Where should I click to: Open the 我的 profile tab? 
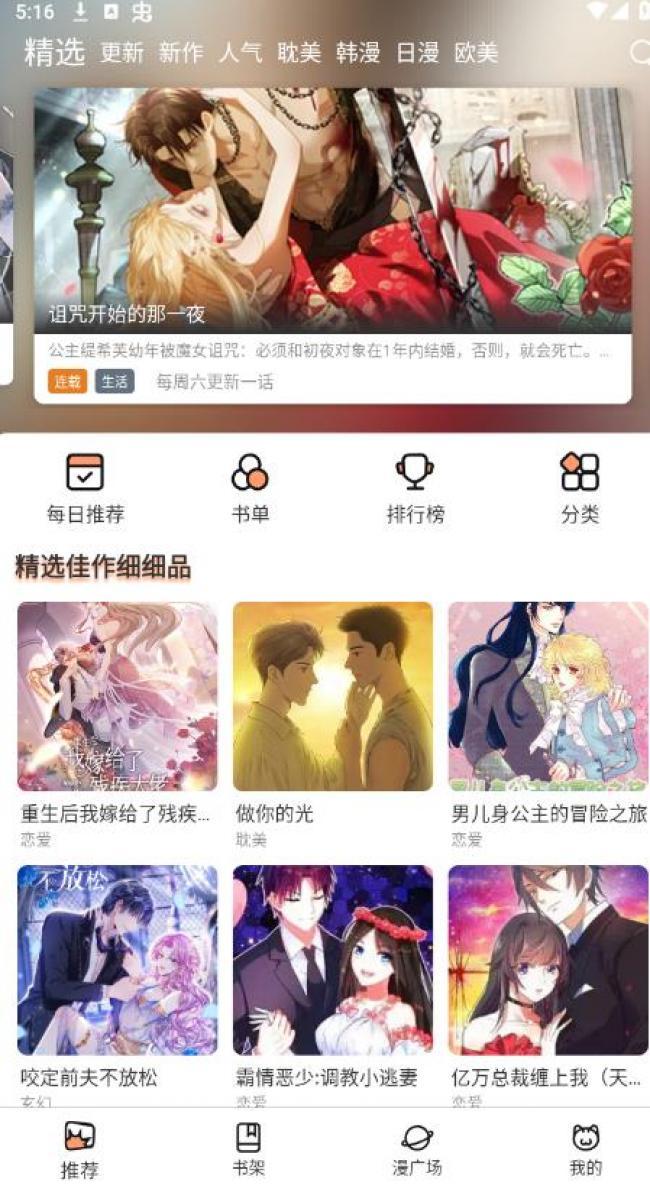coord(586,1148)
